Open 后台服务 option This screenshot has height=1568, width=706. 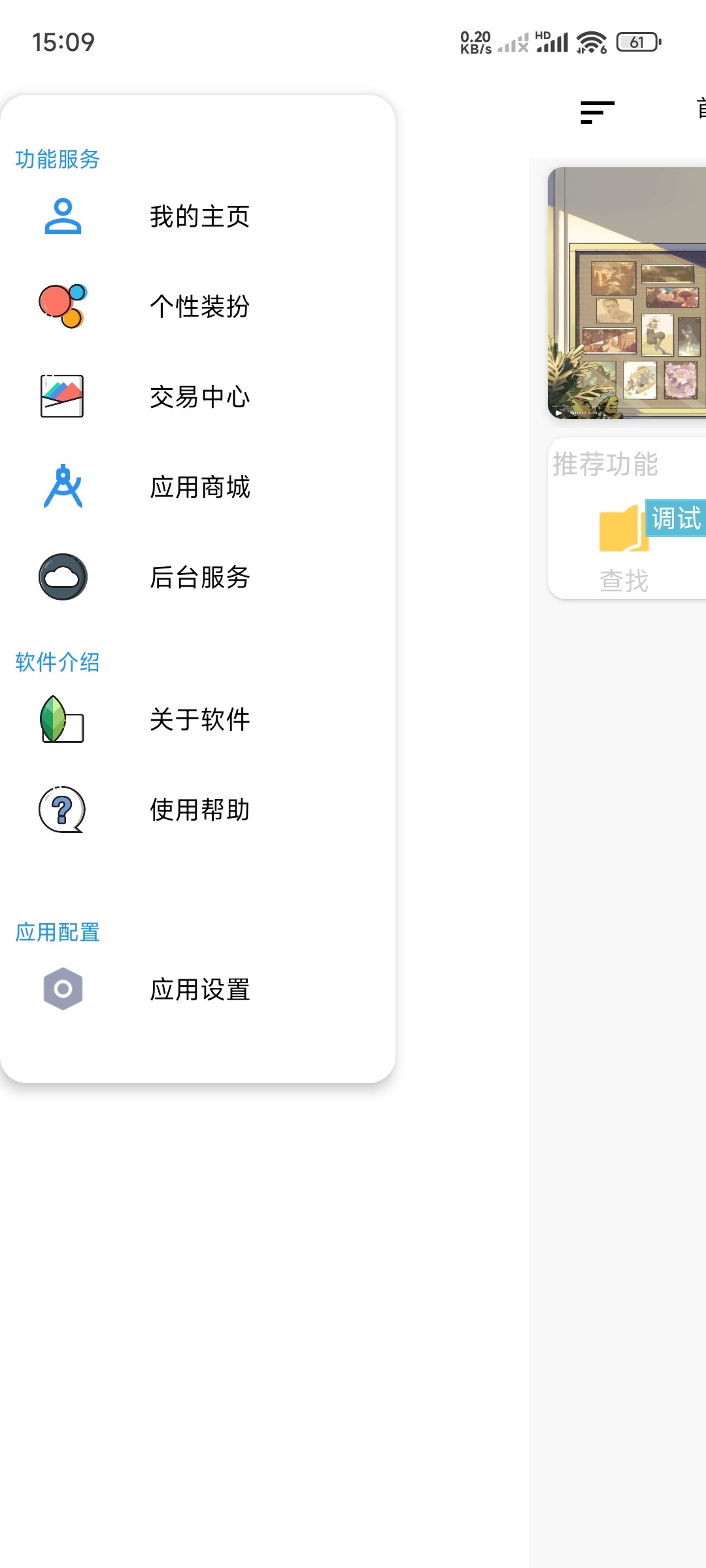199,577
